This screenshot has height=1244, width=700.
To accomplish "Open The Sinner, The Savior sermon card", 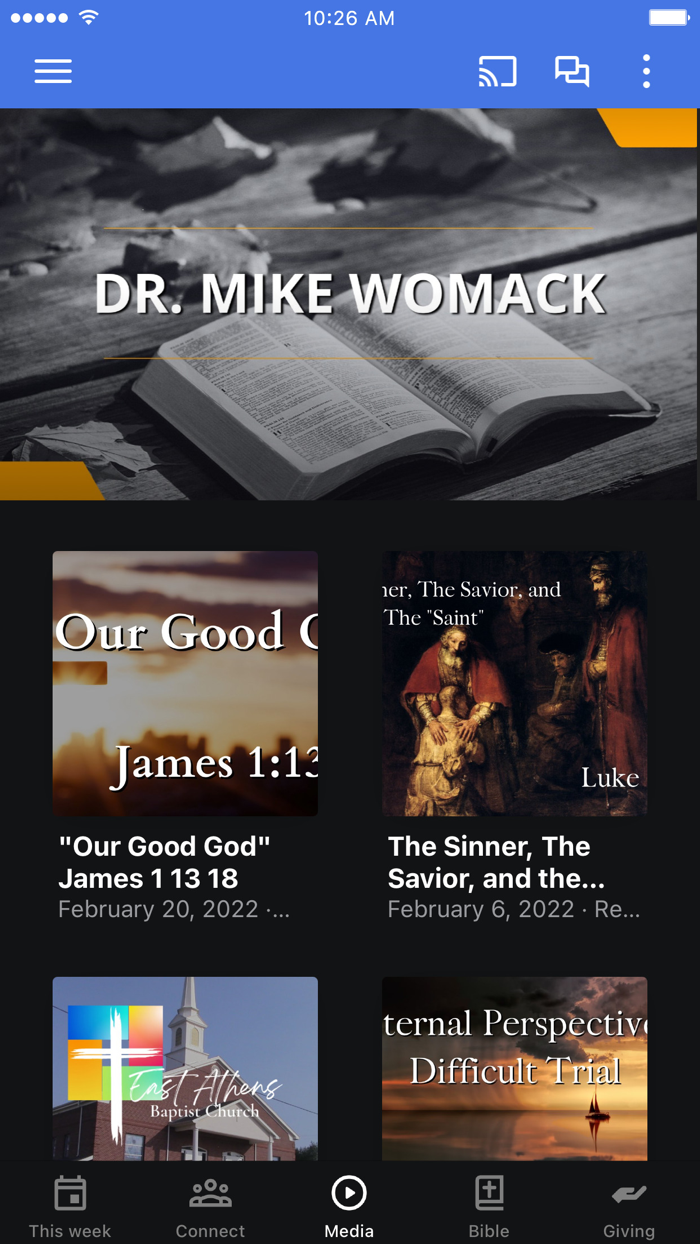I will [514, 683].
